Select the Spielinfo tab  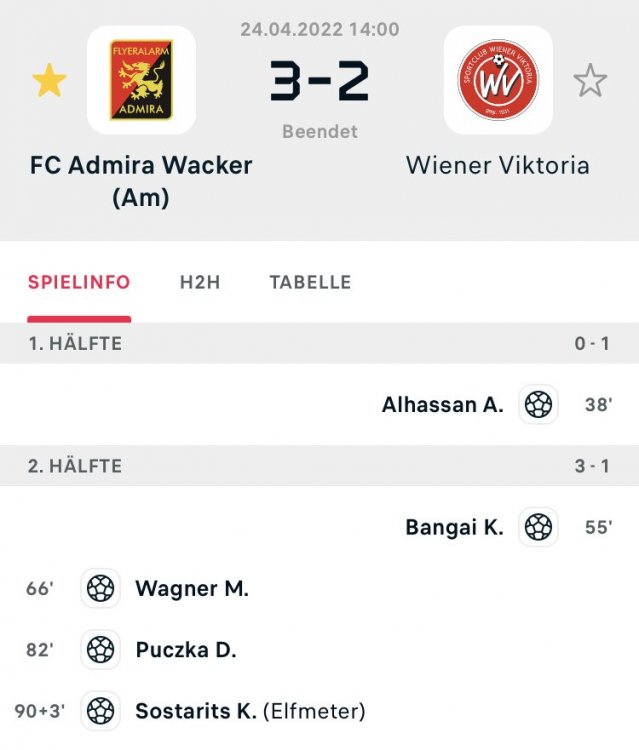[x=79, y=282]
